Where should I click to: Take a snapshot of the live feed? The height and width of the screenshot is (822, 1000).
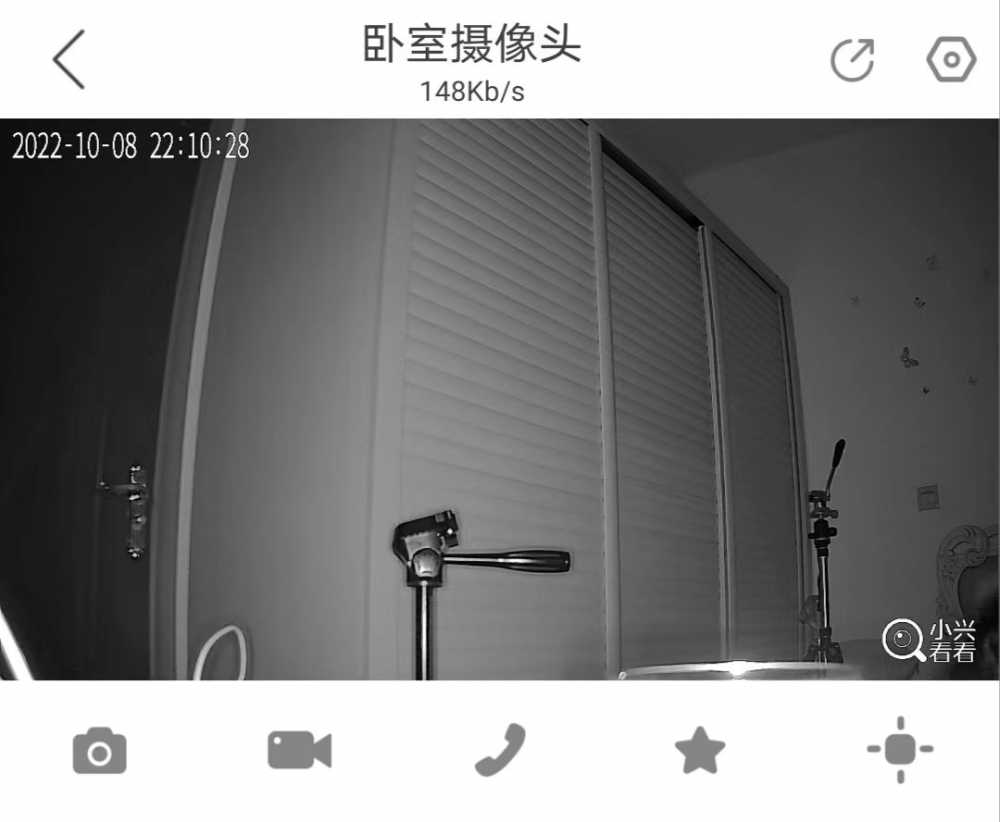[x=100, y=750]
